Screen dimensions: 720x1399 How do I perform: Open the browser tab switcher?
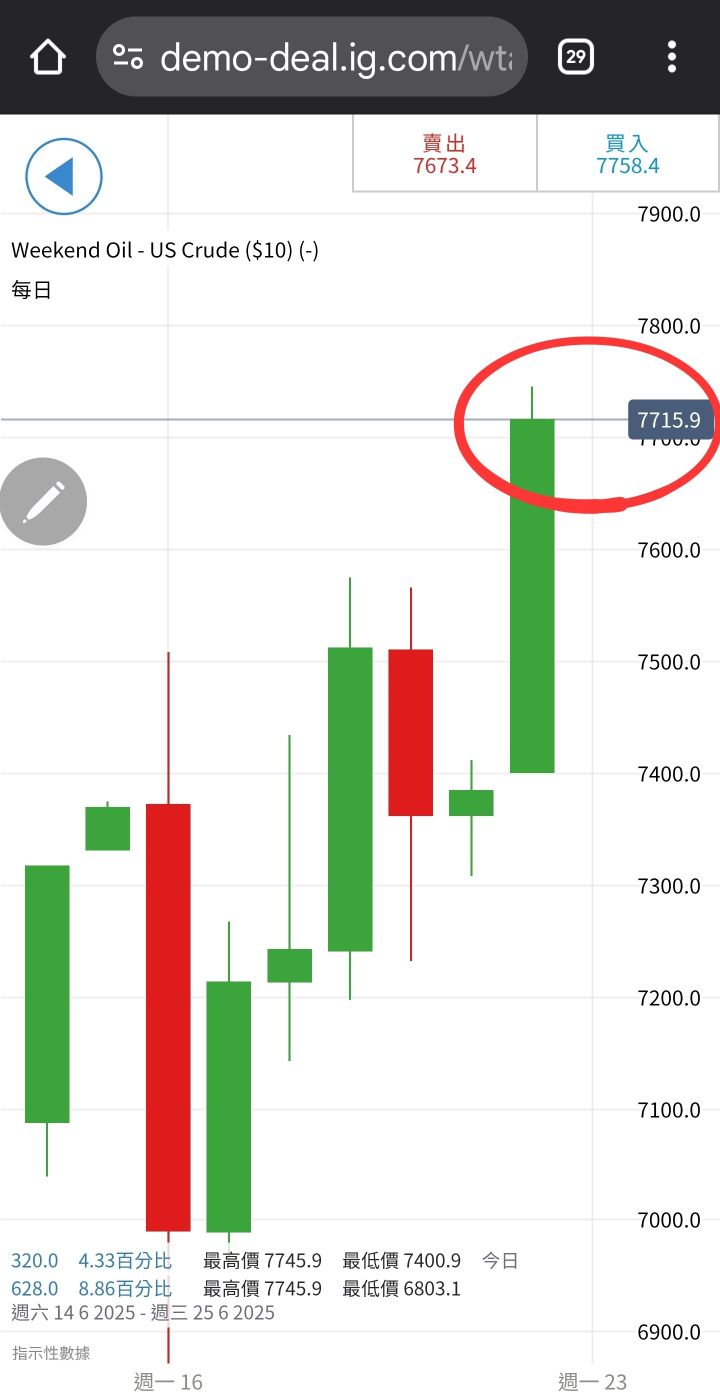575,57
